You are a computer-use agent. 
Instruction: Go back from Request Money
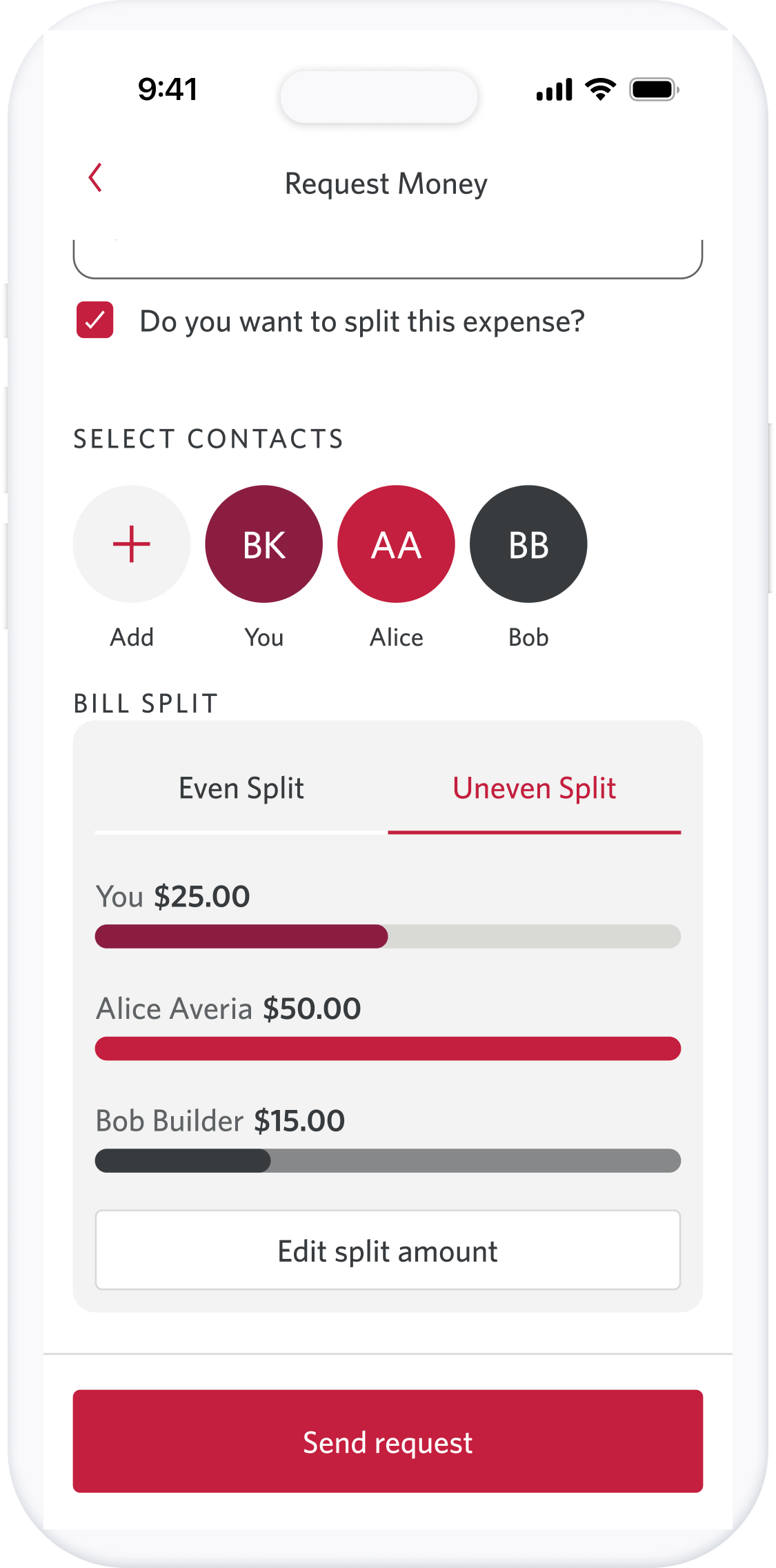click(x=95, y=178)
